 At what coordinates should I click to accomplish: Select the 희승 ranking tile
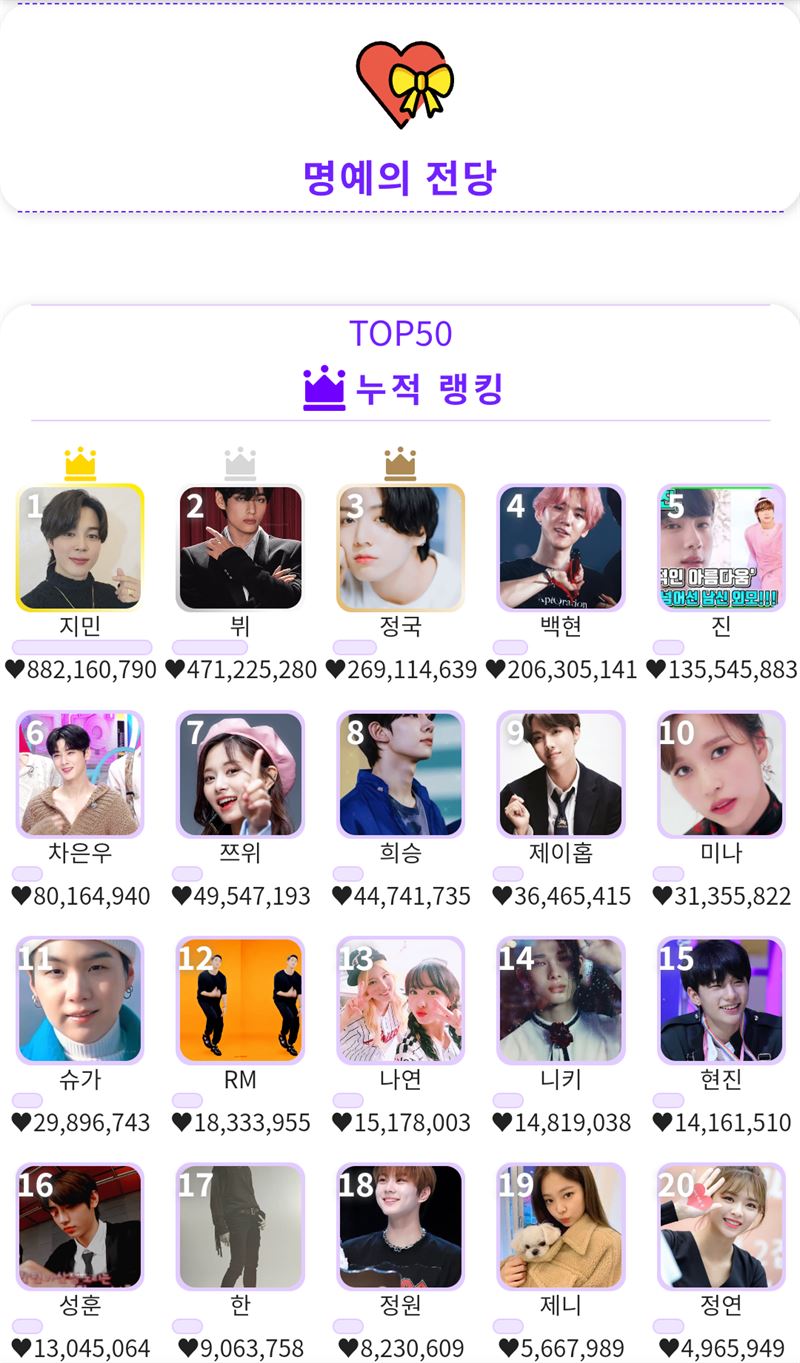pos(400,774)
